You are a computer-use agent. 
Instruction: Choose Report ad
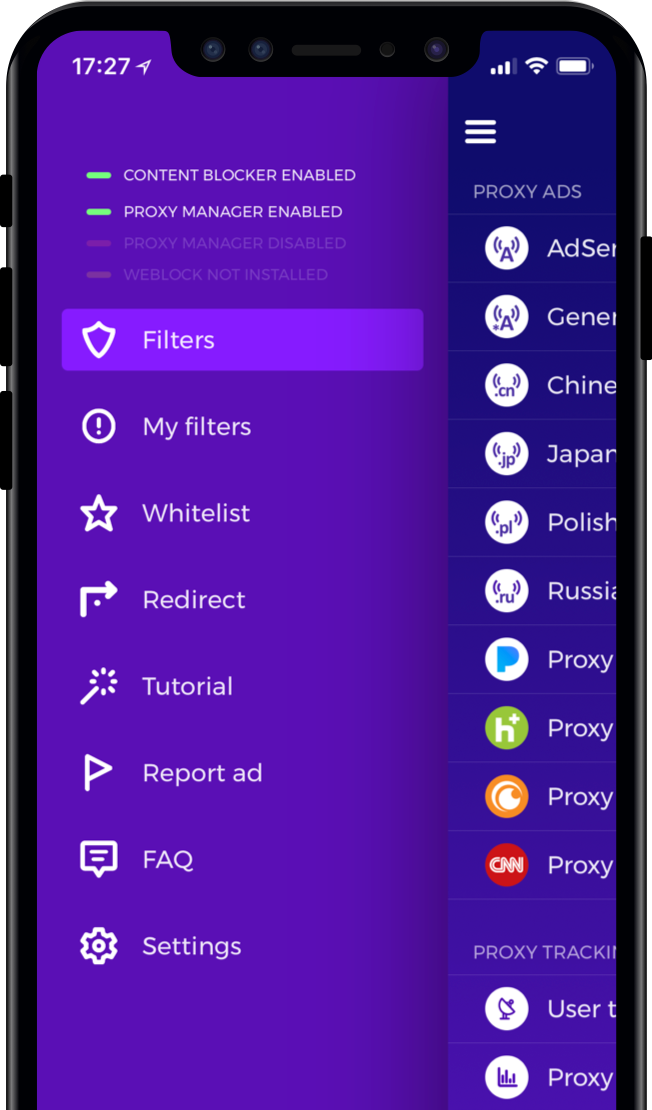tap(201, 773)
